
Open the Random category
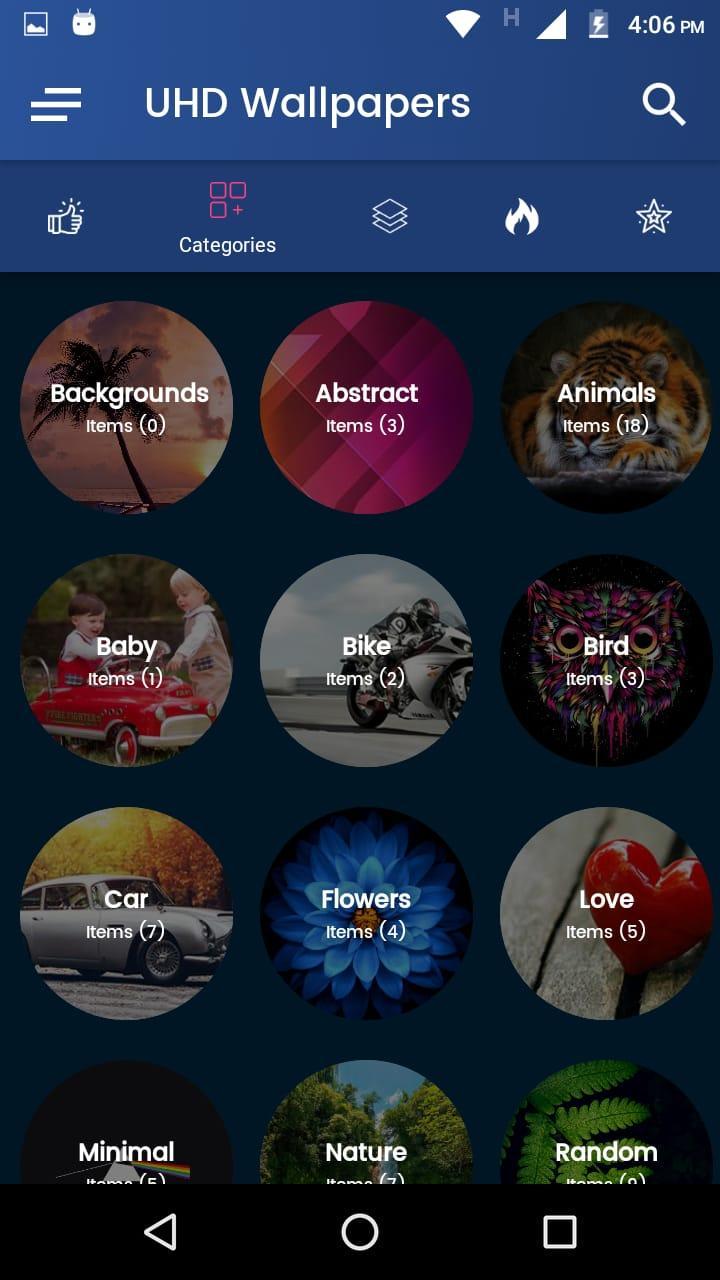606,1130
